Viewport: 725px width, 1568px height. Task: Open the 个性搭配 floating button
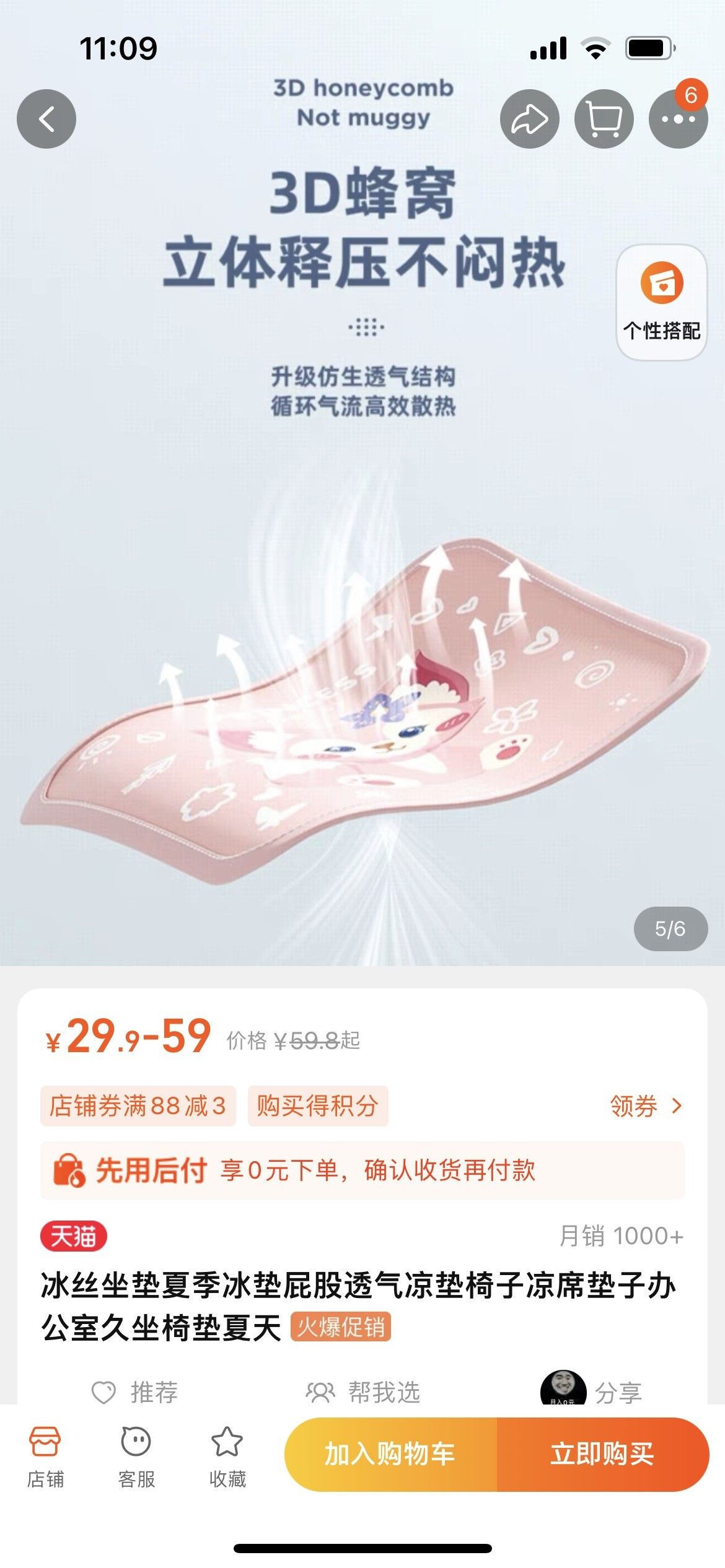[x=662, y=302]
